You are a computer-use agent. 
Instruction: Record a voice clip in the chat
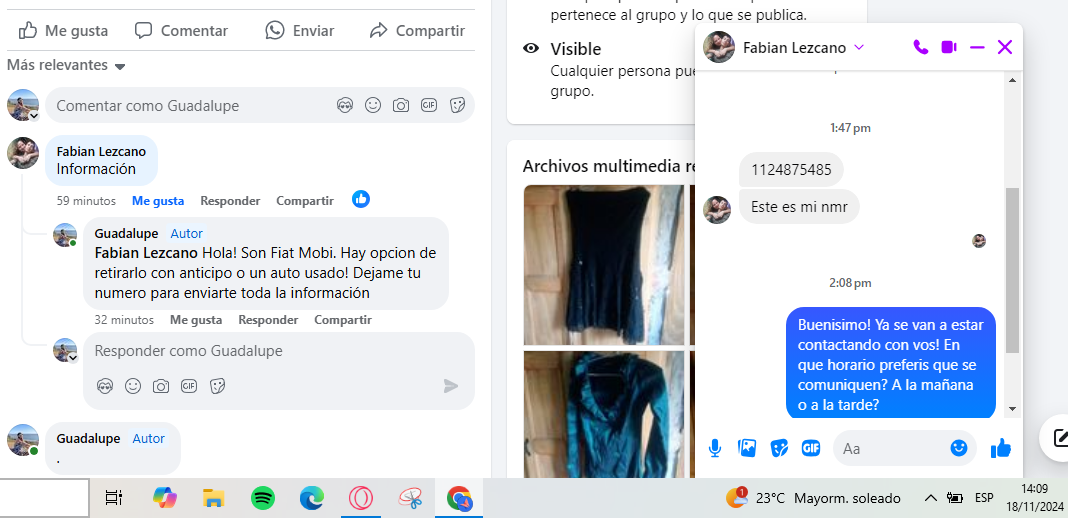pyautogui.click(x=715, y=448)
